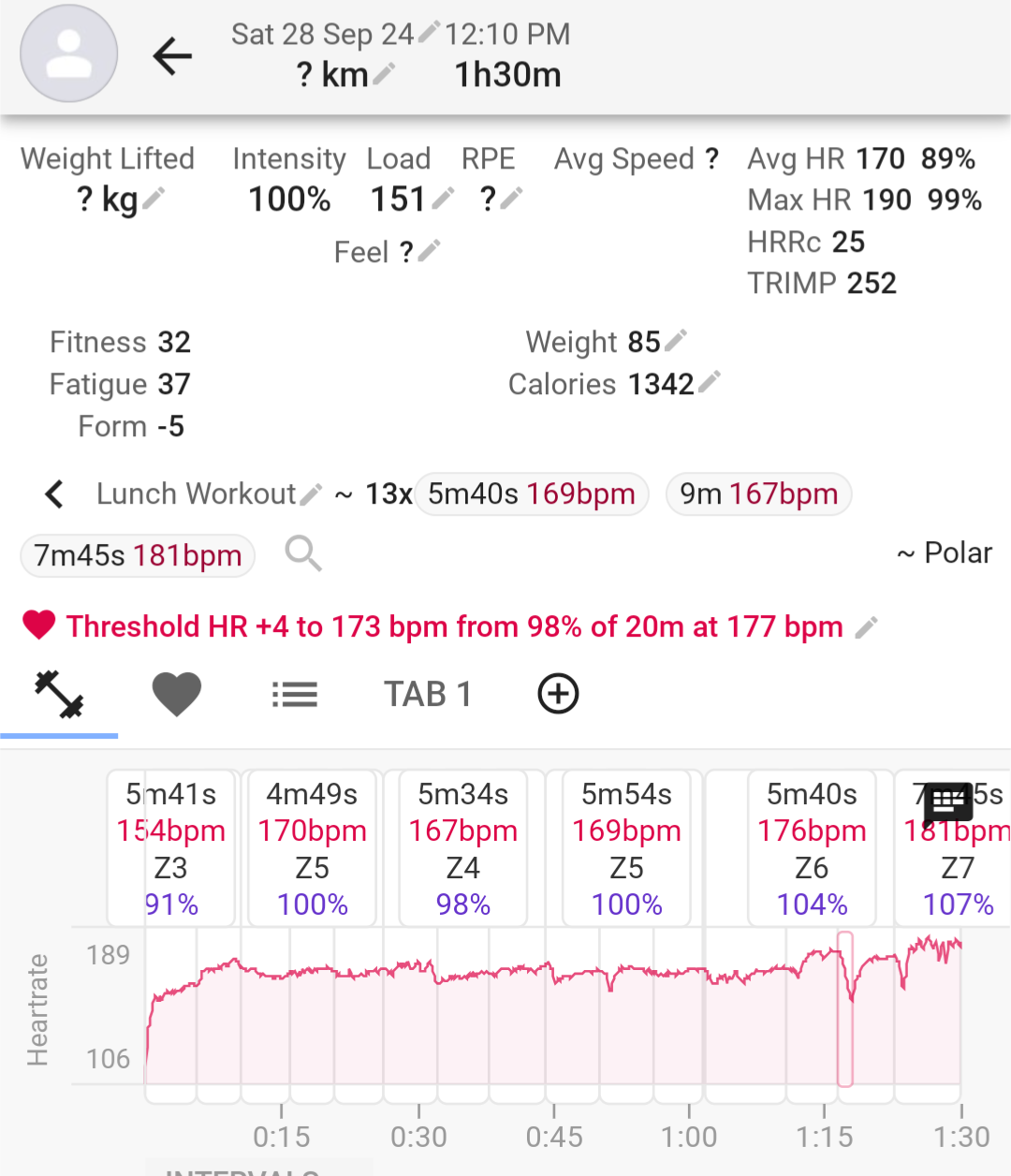
Task: Edit the activity date
Action: tap(428, 33)
